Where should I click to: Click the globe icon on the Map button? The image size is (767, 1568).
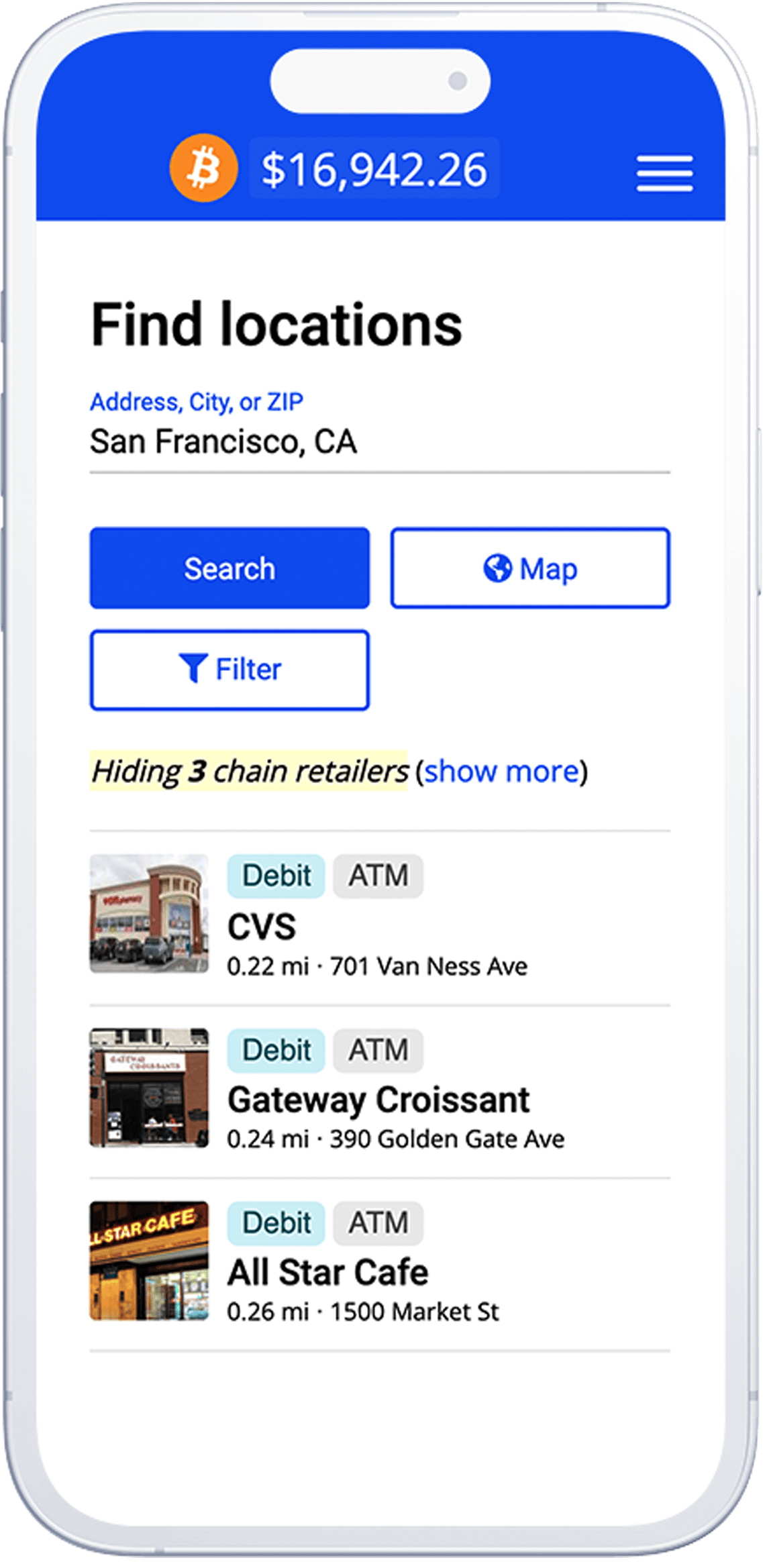click(498, 569)
